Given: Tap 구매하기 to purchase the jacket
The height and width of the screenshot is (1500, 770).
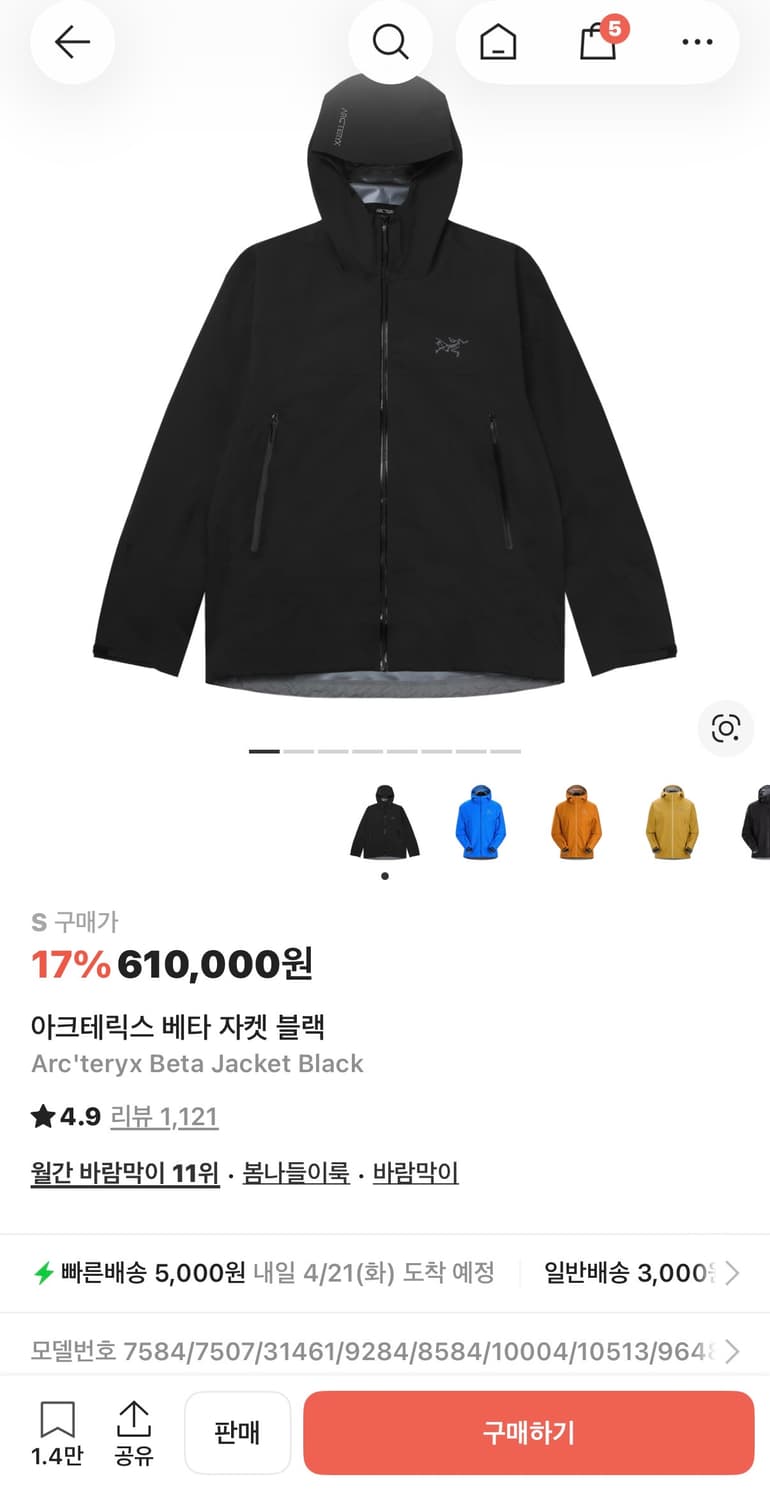Looking at the screenshot, I should (528, 1432).
